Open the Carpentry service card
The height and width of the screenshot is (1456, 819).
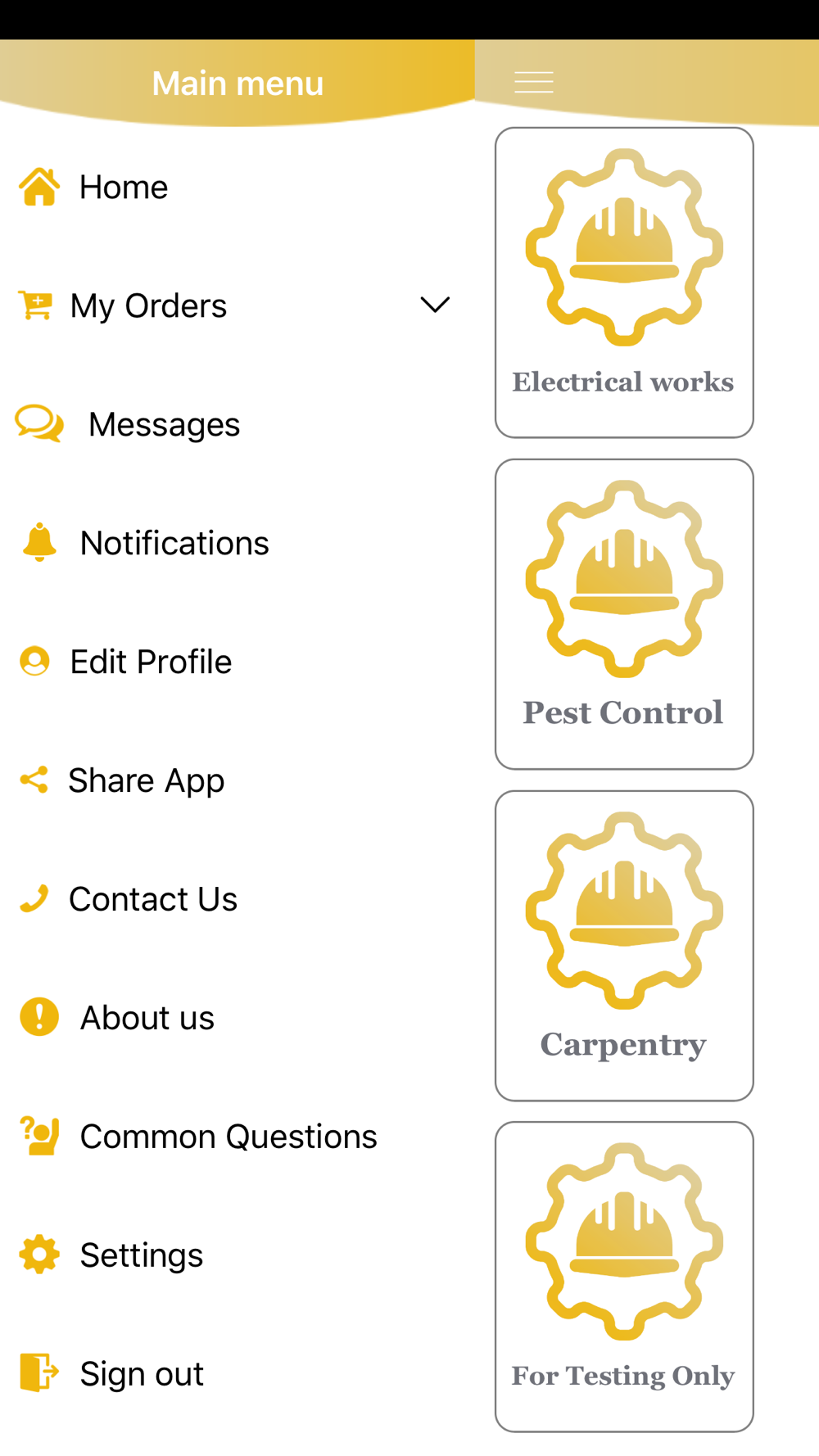[x=624, y=946]
